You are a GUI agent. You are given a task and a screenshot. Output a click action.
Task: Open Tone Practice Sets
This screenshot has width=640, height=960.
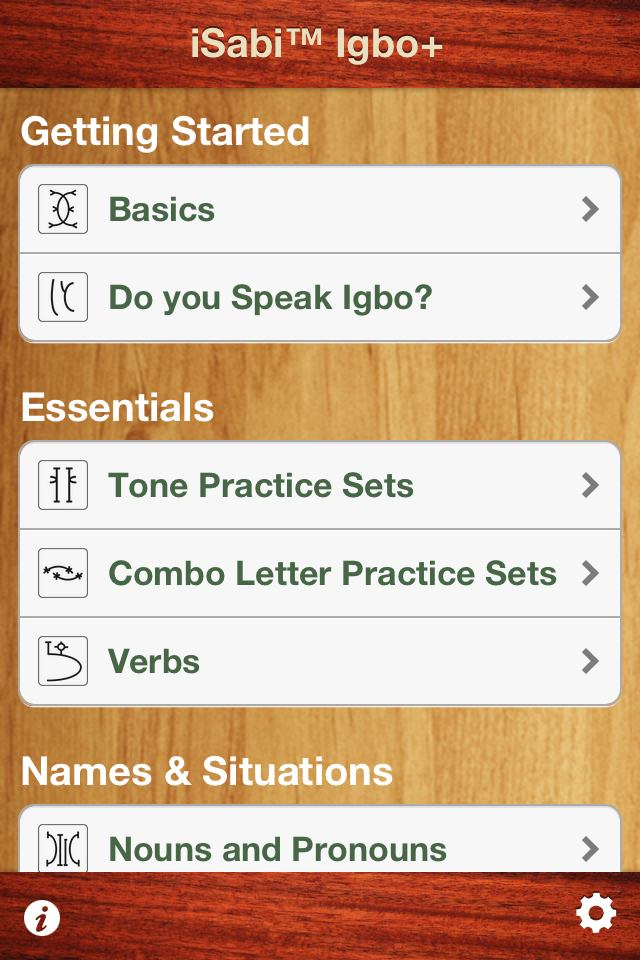320,486
